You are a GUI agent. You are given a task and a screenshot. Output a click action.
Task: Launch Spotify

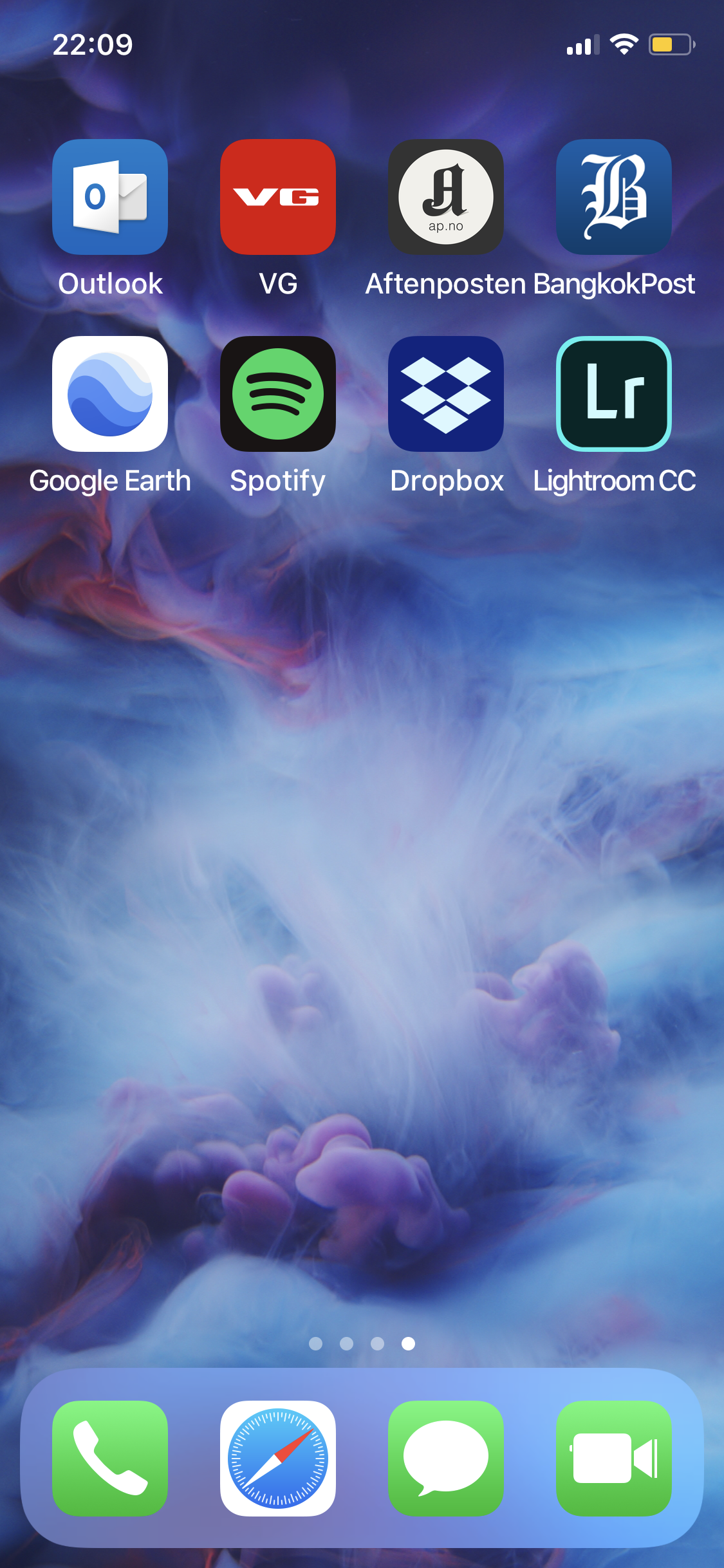pos(278,394)
